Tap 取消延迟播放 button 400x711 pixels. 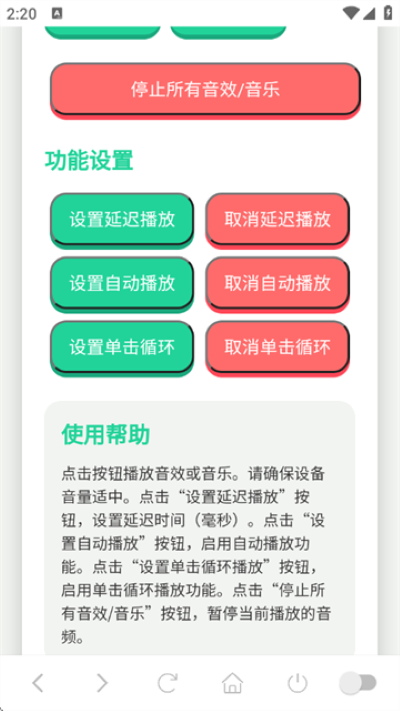pyautogui.click(x=277, y=220)
